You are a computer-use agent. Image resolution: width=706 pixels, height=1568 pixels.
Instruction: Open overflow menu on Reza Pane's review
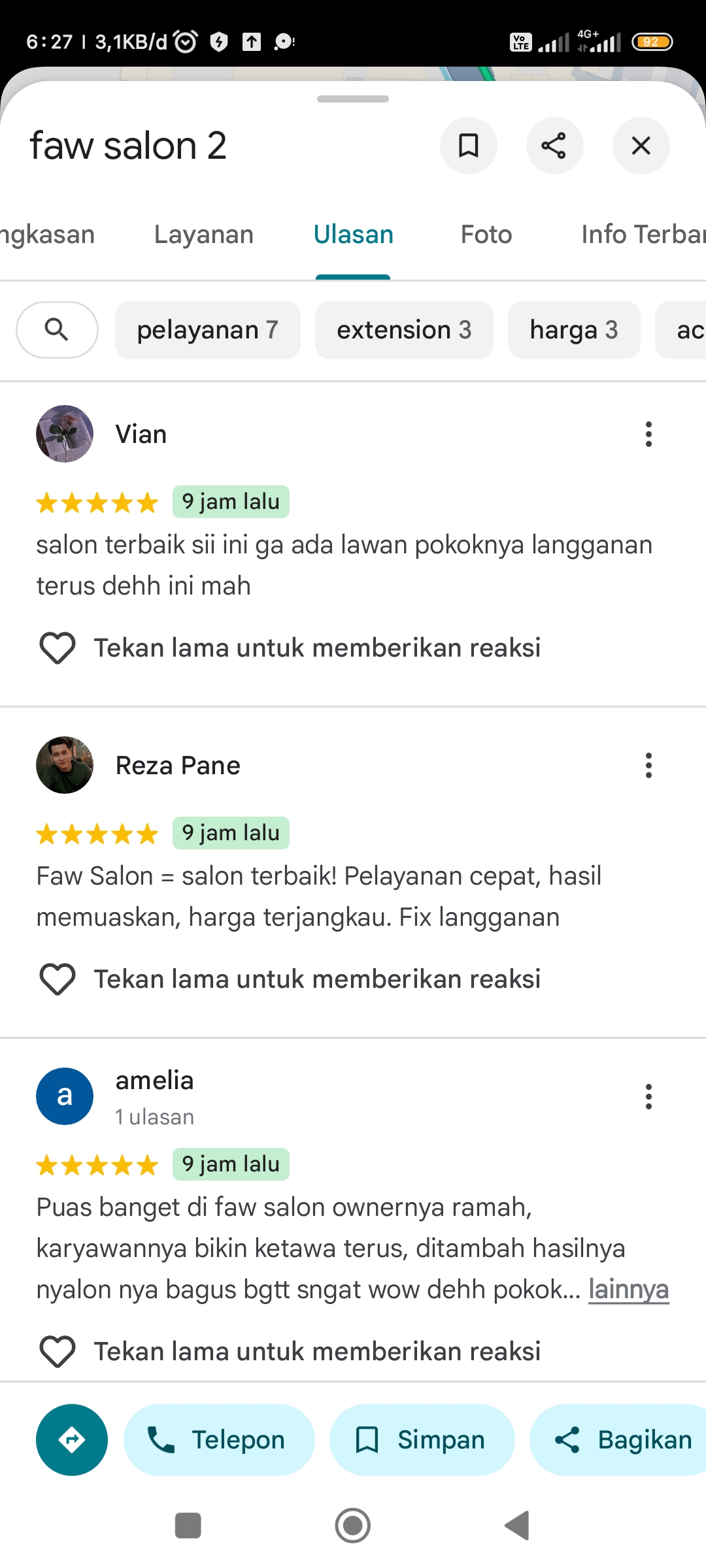coord(648,765)
